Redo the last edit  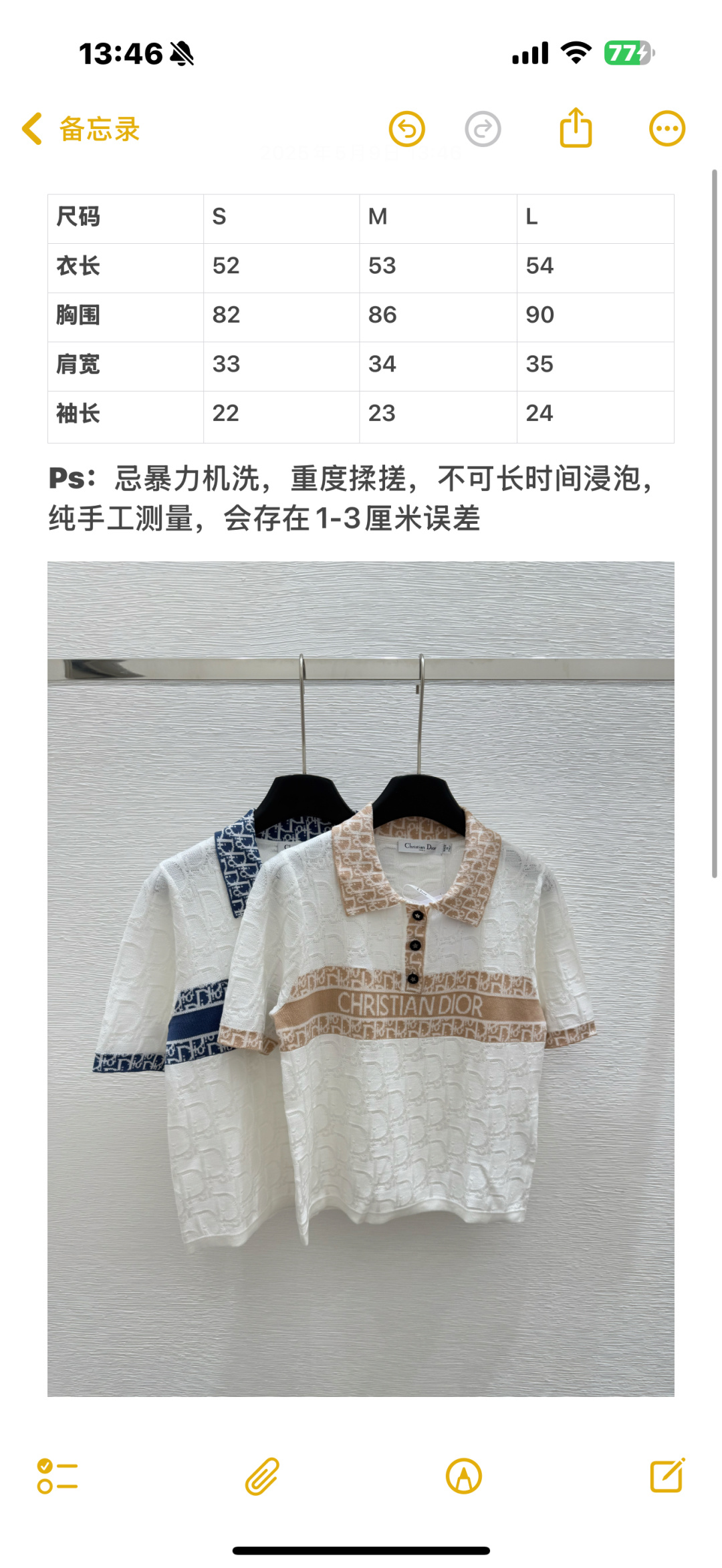[x=483, y=129]
